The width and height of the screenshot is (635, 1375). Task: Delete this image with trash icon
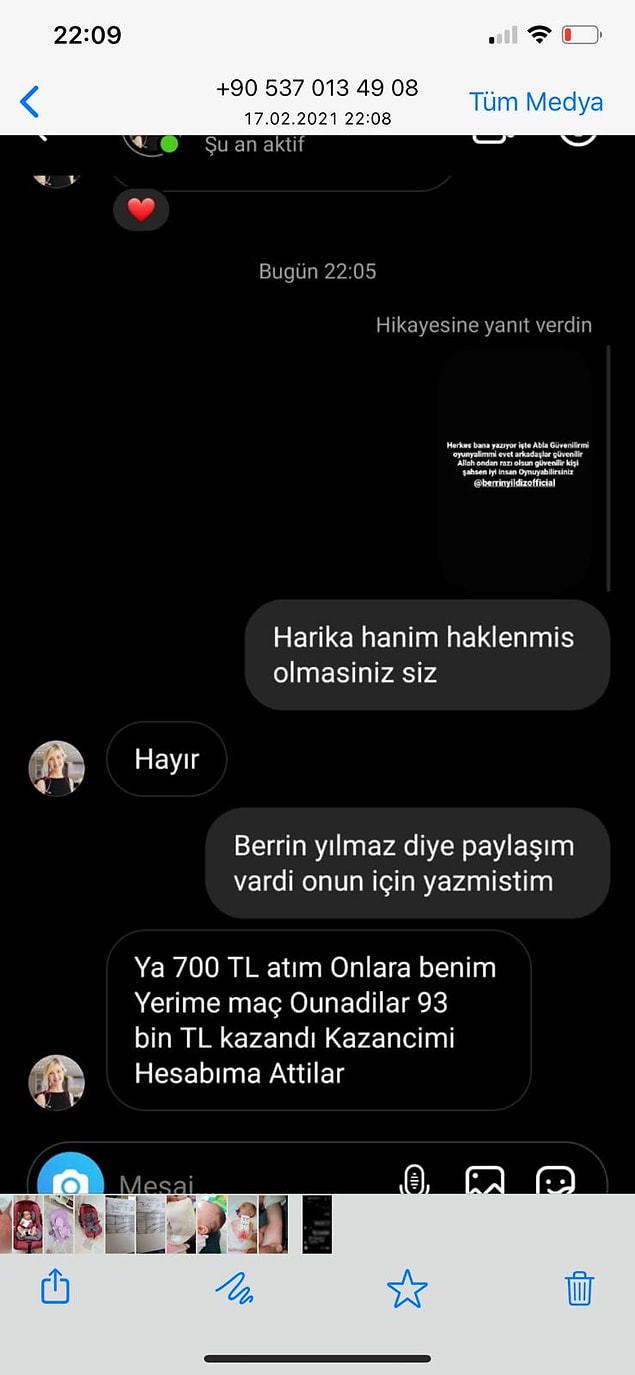[580, 1288]
